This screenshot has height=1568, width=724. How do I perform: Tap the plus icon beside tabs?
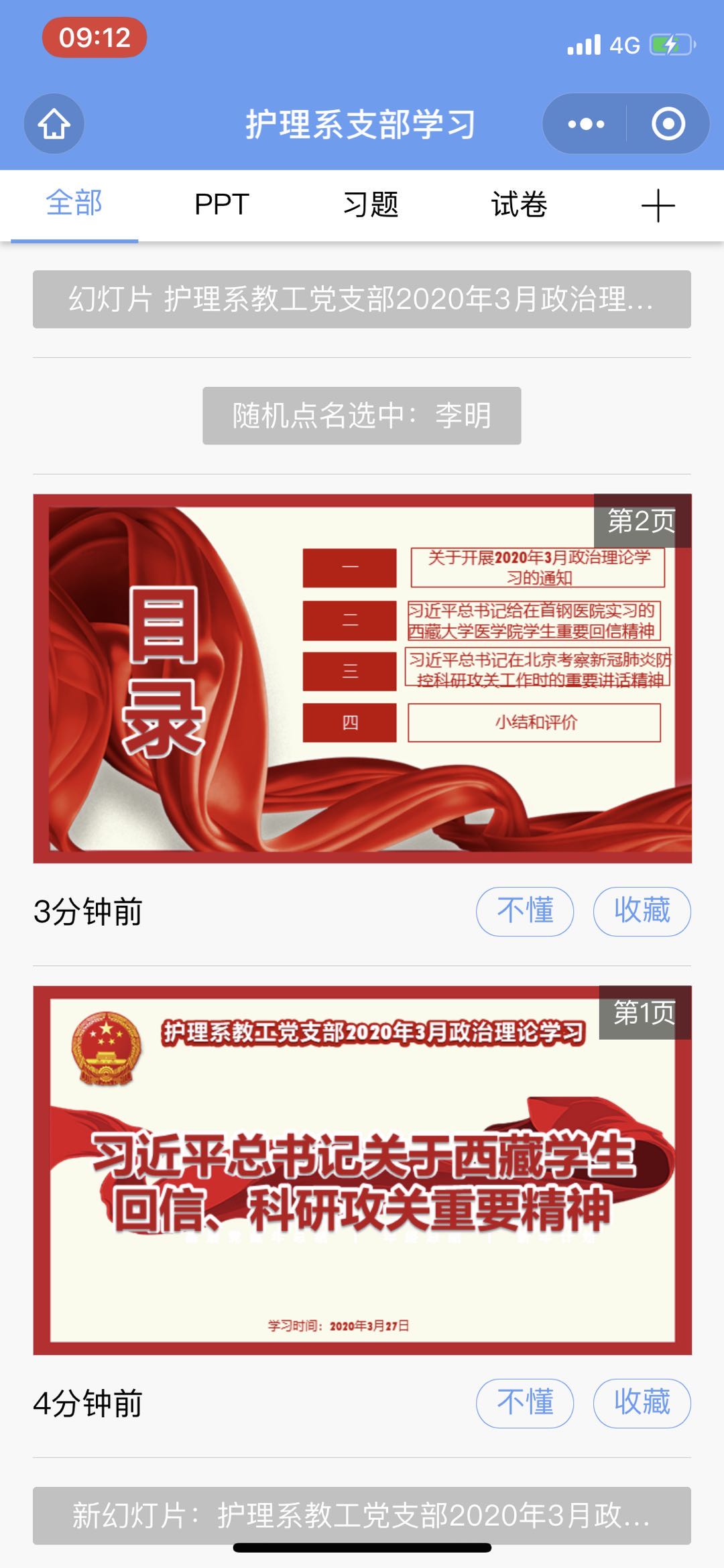pyautogui.click(x=658, y=205)
